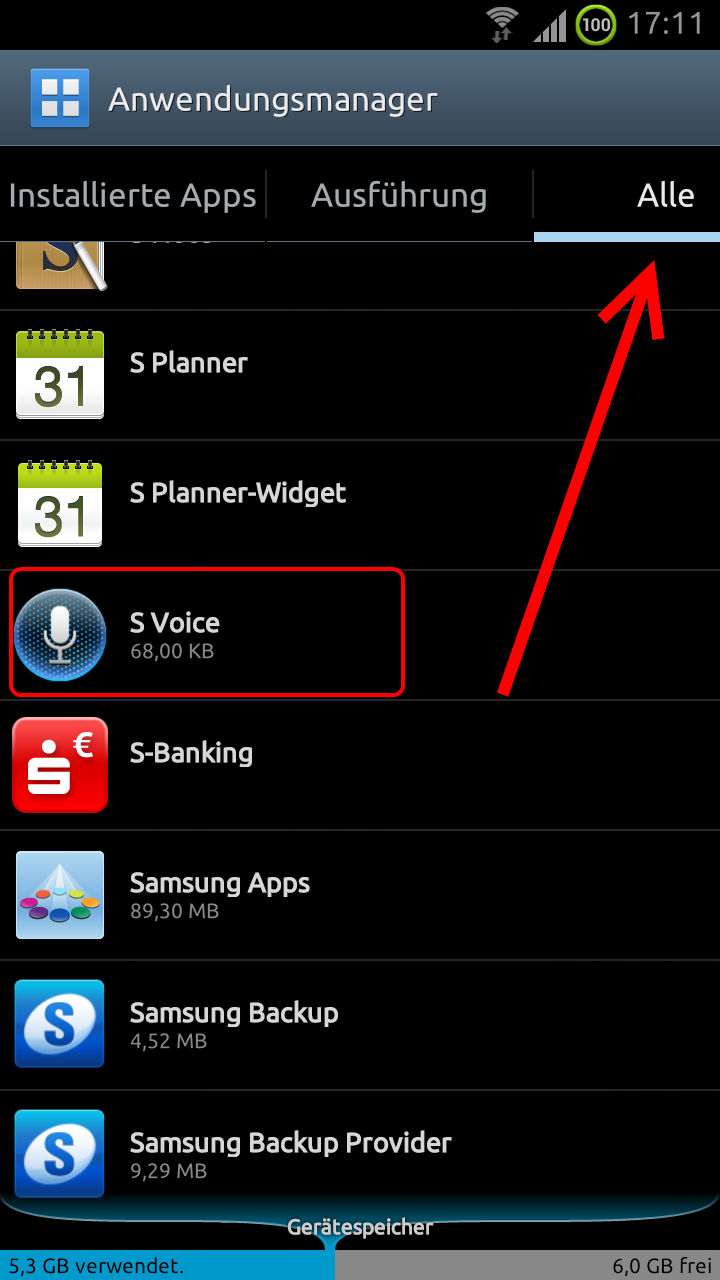The image size is (720, 1280).
Task: Tap the Anwendungsmanager header icon
Action: (x=60, y=99)
